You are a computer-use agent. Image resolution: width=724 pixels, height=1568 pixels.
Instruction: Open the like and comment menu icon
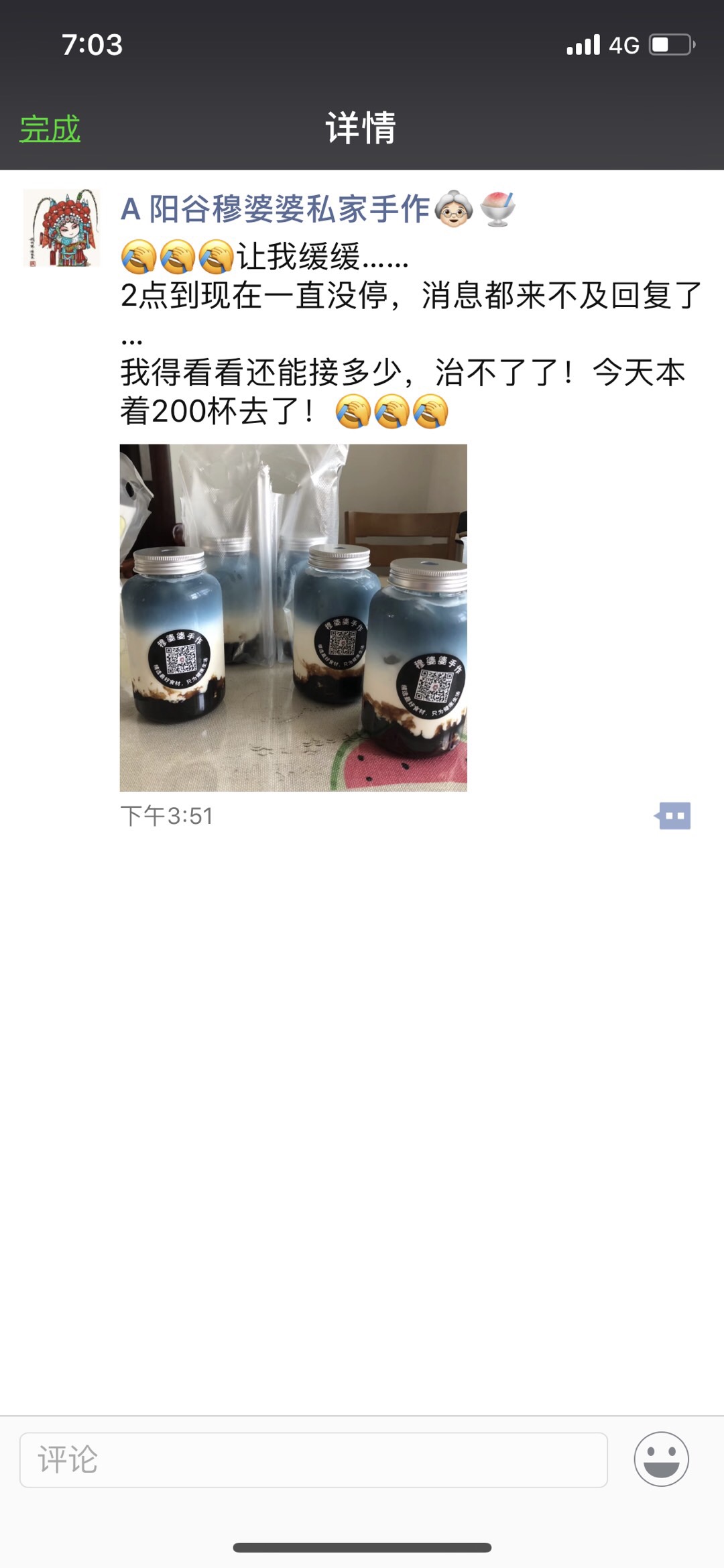coord(673,816)
